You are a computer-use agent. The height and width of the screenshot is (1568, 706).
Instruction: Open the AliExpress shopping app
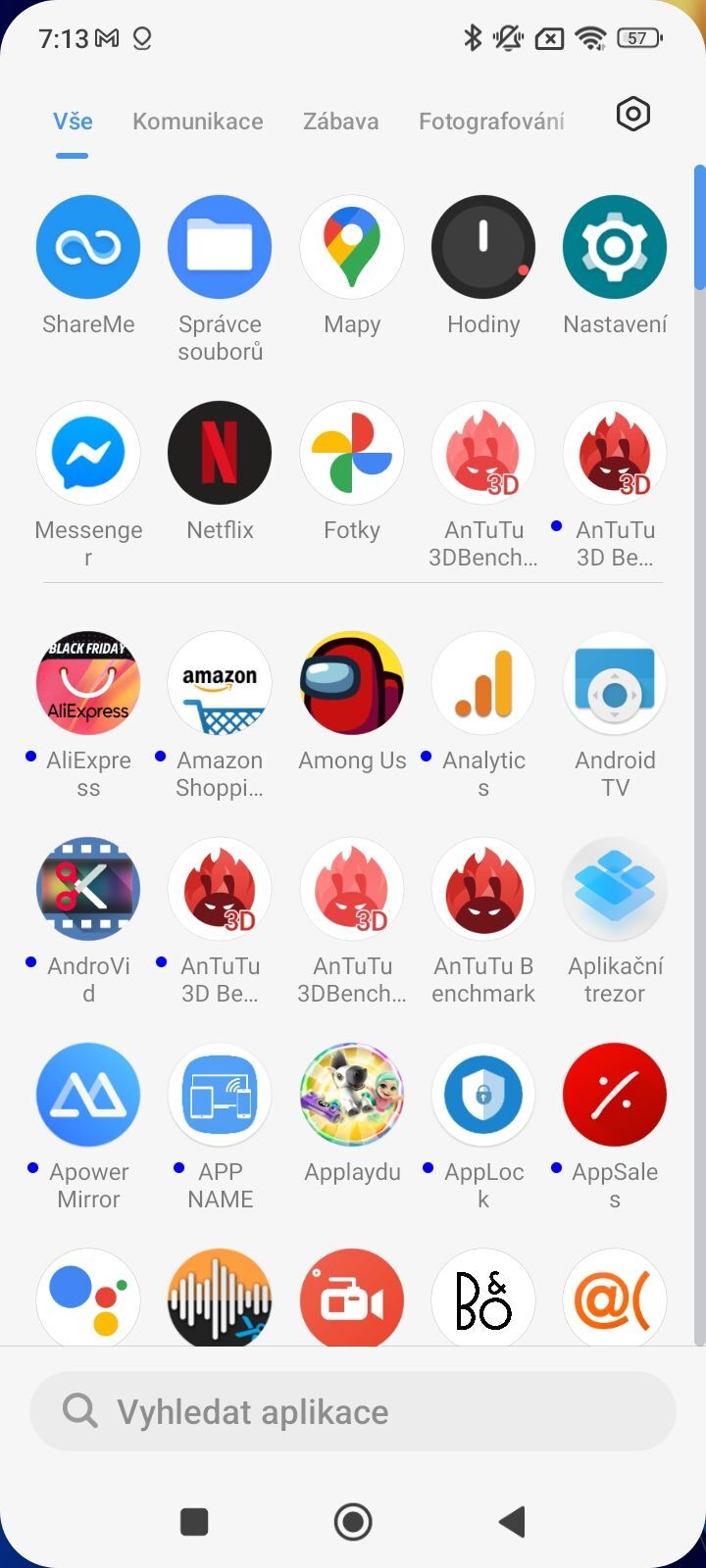coord(88,683)
